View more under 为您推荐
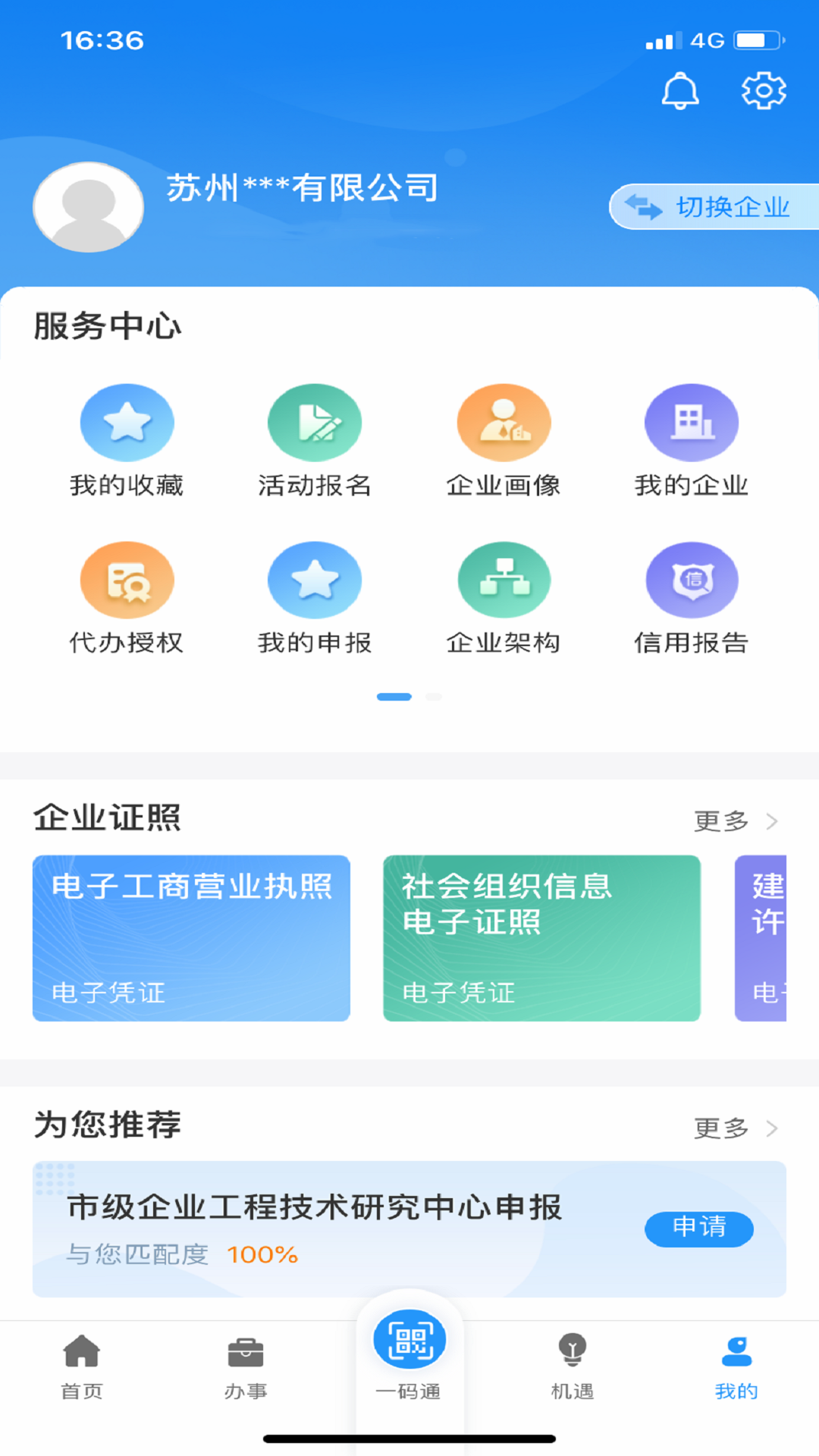The image size is (819, 1456). (736, 1128)
